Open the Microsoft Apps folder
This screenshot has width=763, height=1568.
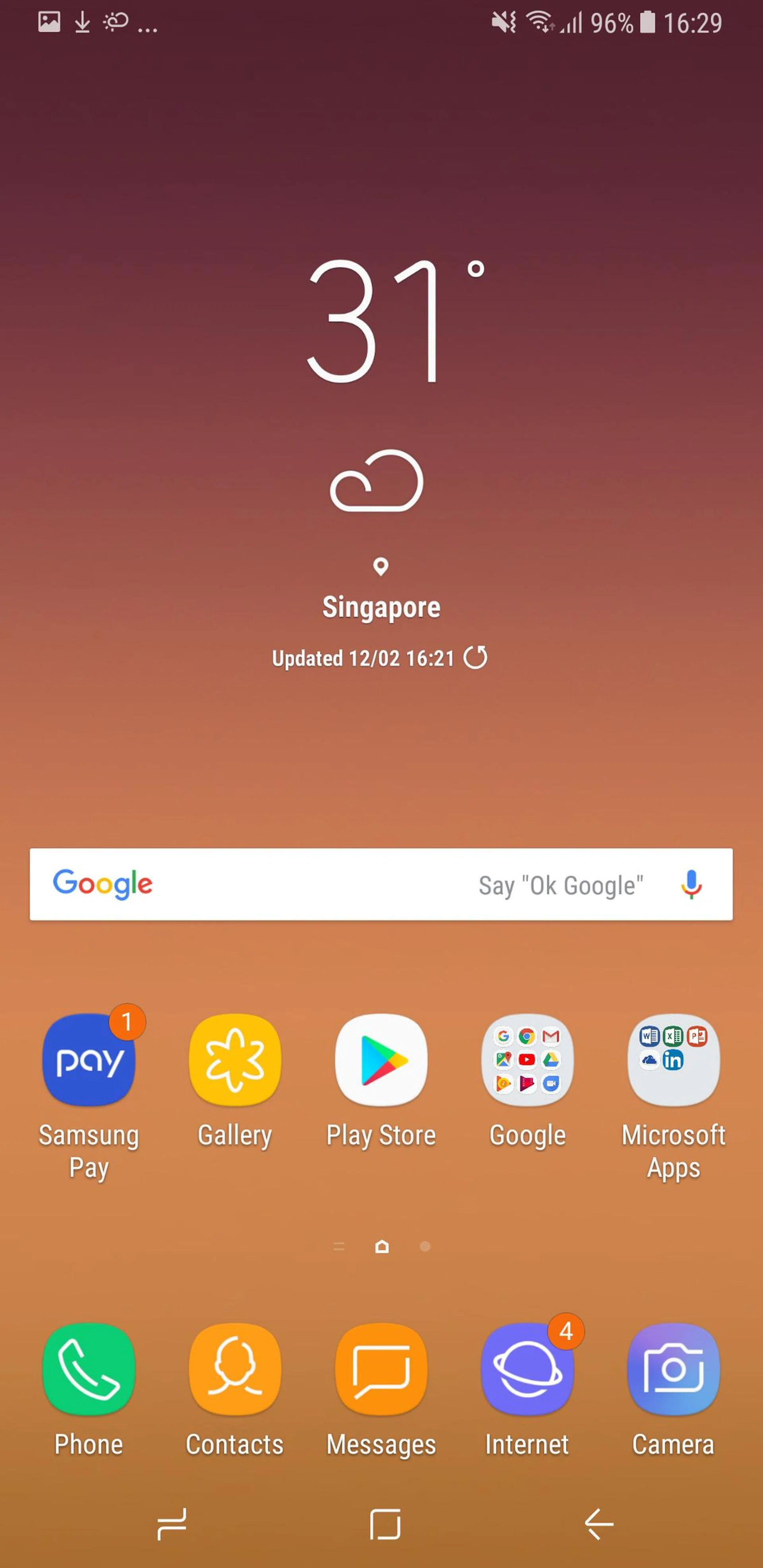click(674, 1060)
